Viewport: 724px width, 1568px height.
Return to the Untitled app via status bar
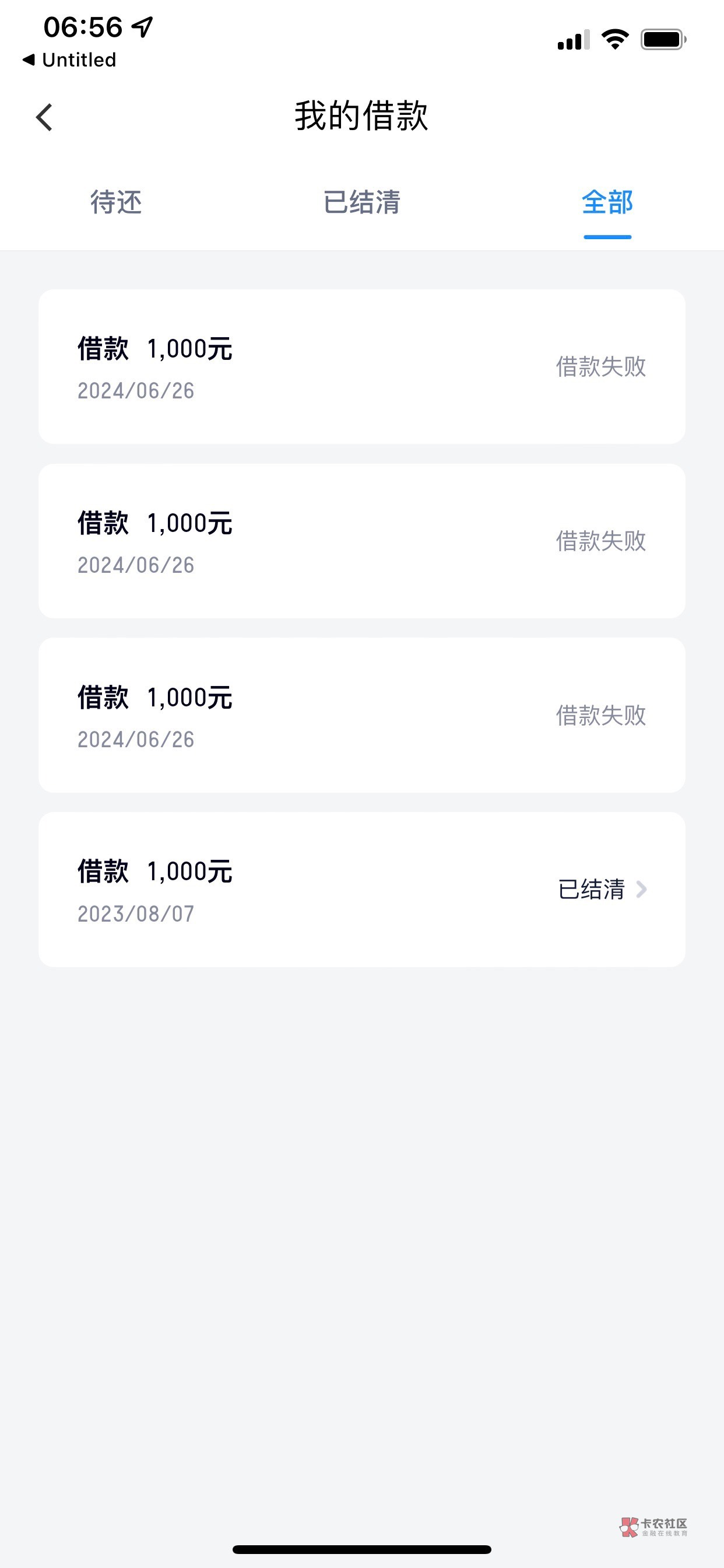[x=70, y=60]
